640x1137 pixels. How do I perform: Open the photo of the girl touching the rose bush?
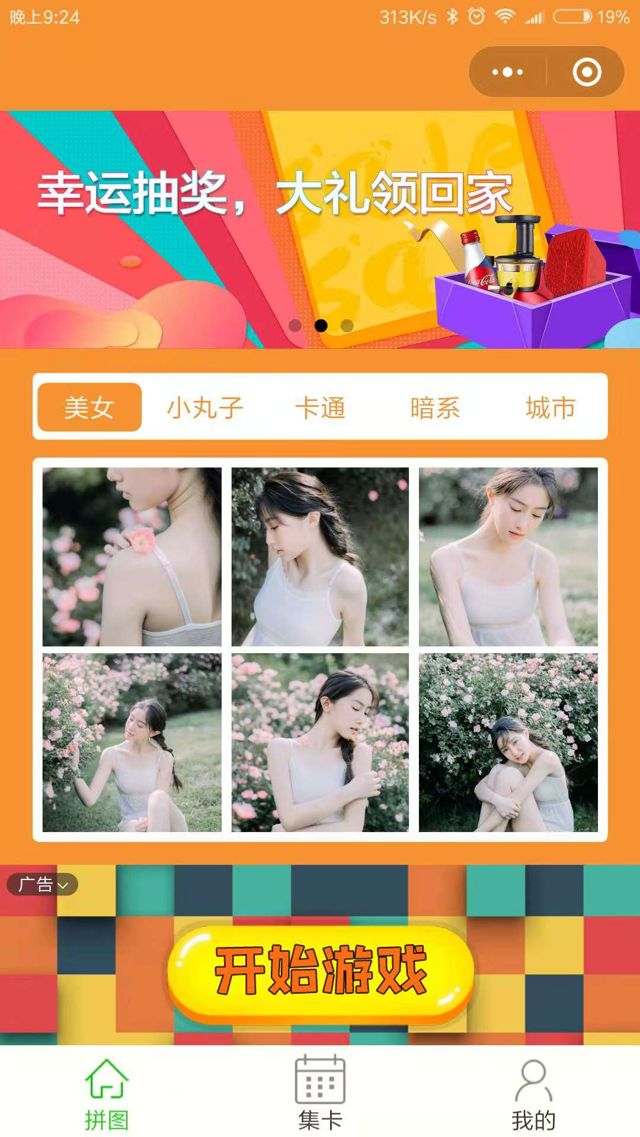click(x=132, y=742)
